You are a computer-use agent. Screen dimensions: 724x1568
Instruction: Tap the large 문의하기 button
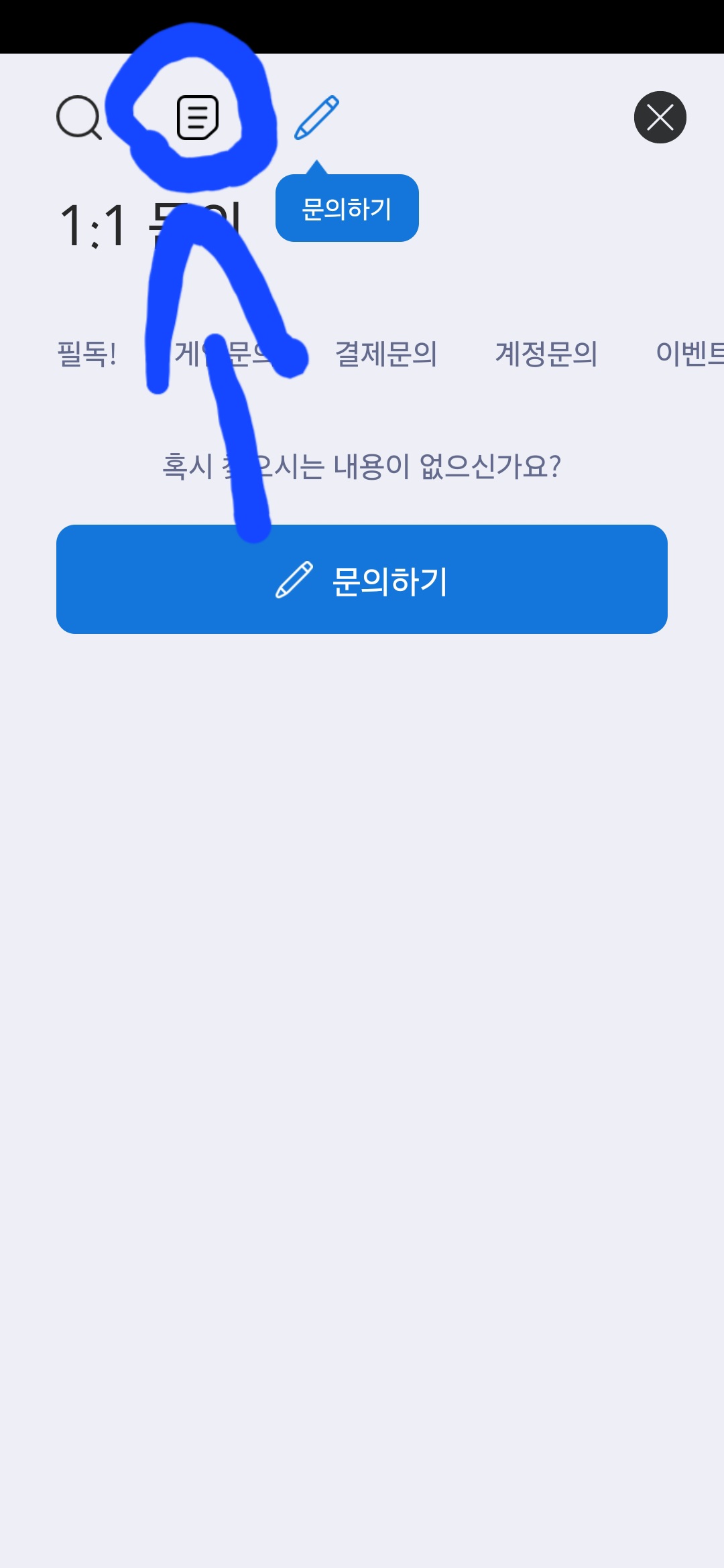pyautogui.click(x=362, y=580)
